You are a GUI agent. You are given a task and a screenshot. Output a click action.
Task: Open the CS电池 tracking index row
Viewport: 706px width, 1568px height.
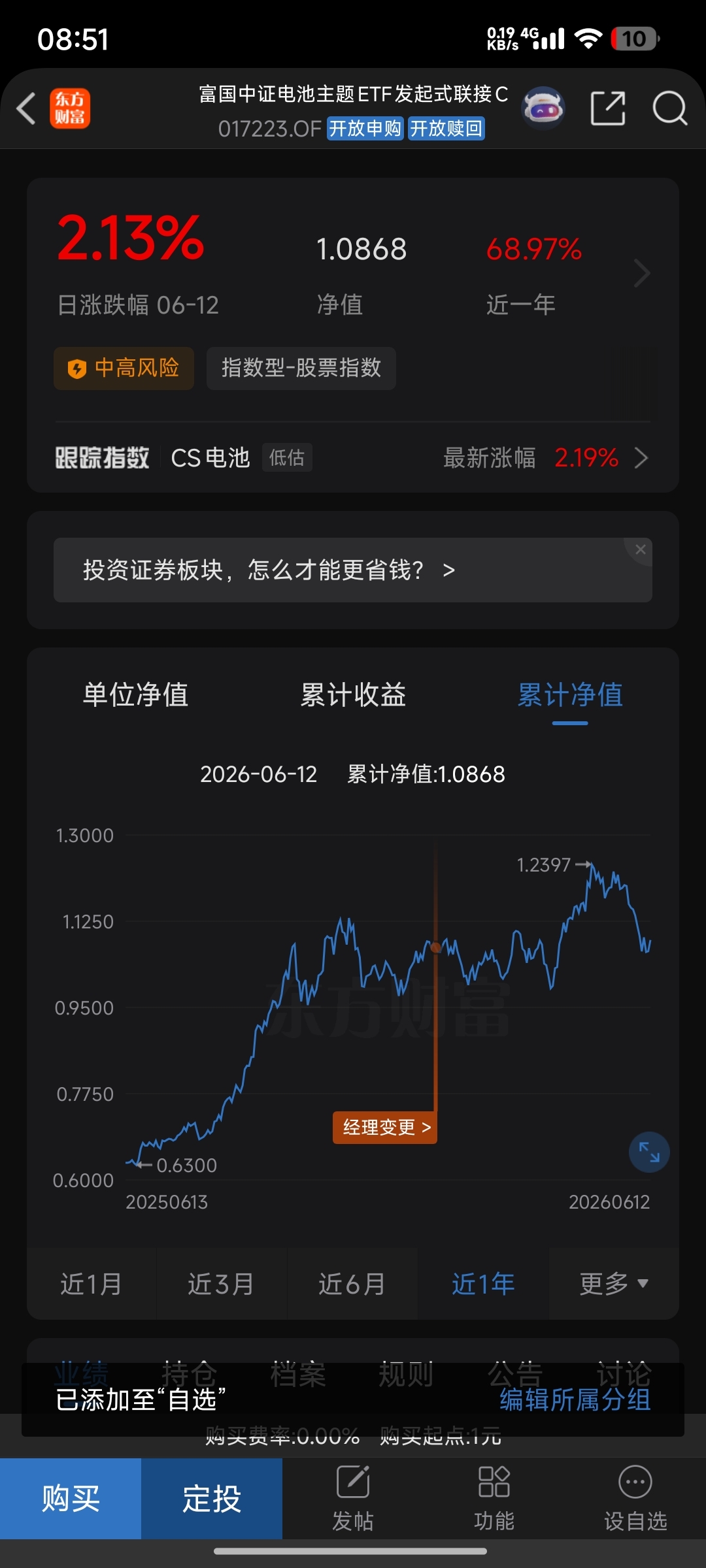(x=353, y=457)
